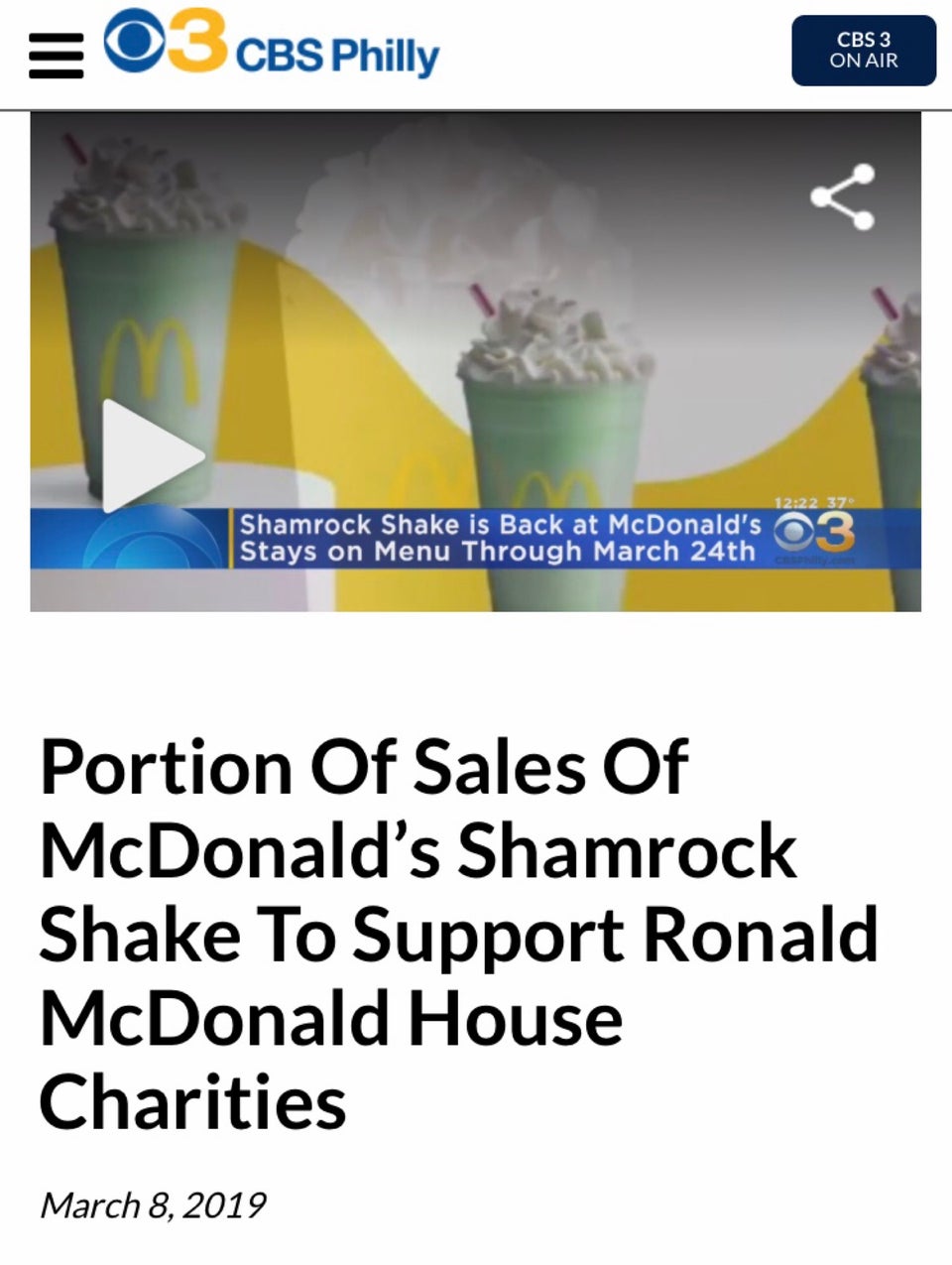Image resolution: width=952 pixels, height=1265 pixels.
Task: Play the Shamrock Shake video
Action: (x=152, y=455)
